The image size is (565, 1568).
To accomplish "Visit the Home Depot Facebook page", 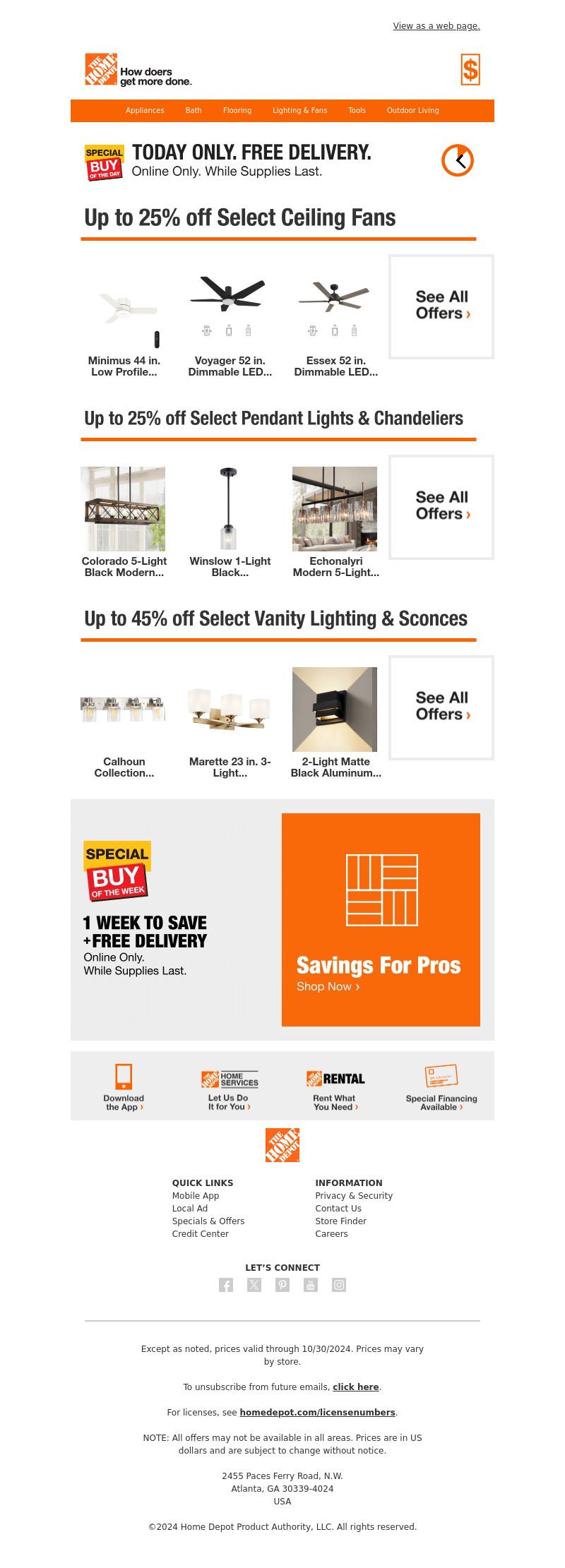I will point(226,1285).
